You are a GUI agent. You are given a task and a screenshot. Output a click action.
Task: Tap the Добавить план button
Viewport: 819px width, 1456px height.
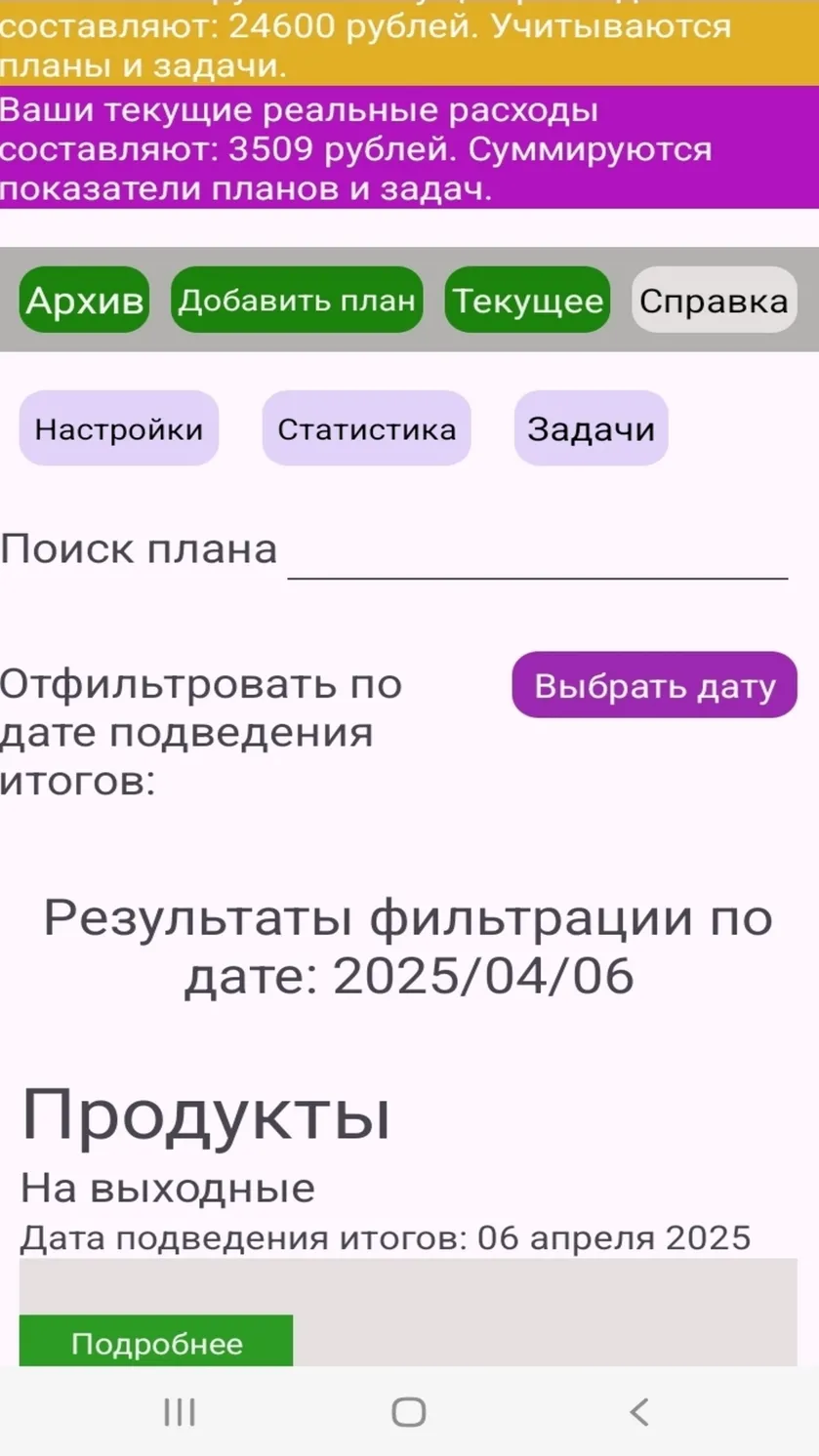(x=297, y=300)
